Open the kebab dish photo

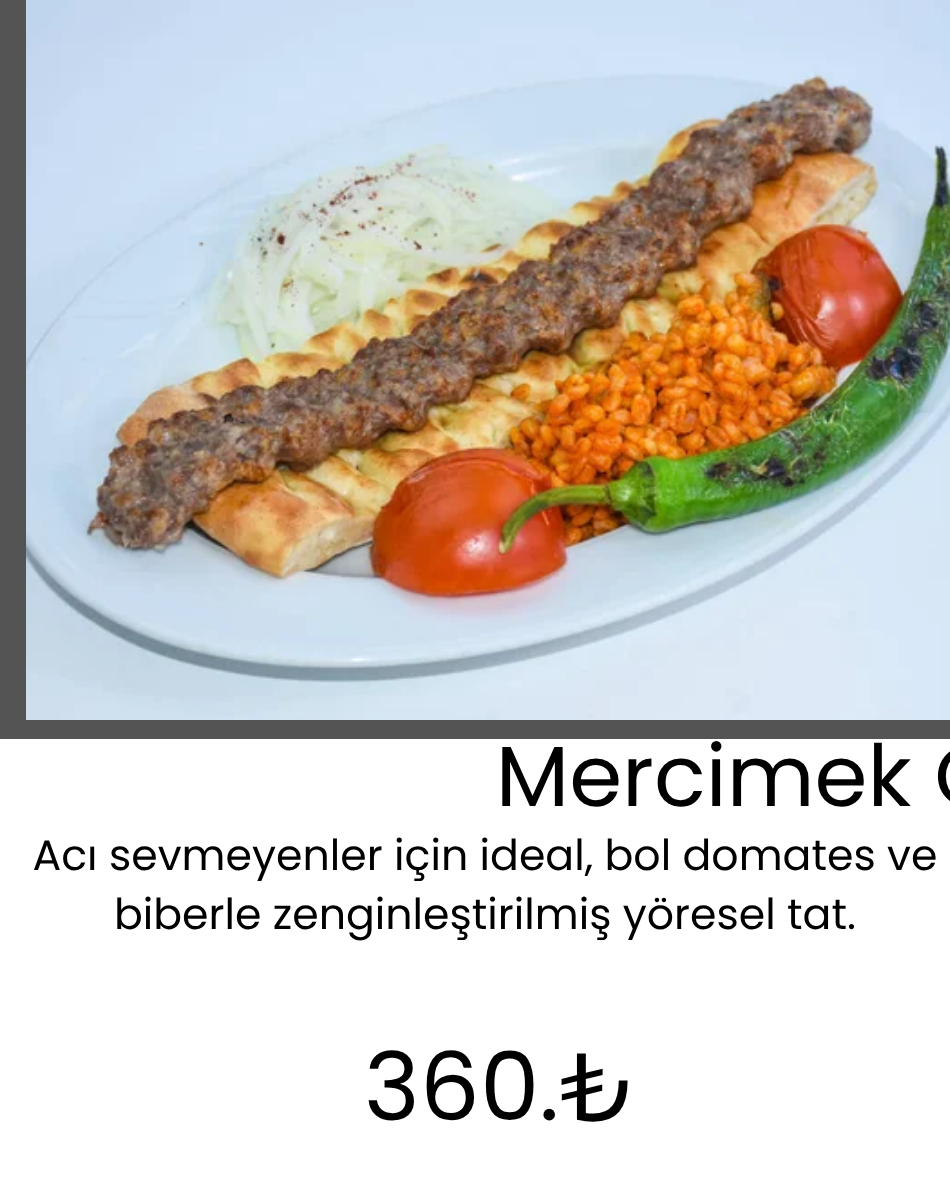[x=488, y=360]
